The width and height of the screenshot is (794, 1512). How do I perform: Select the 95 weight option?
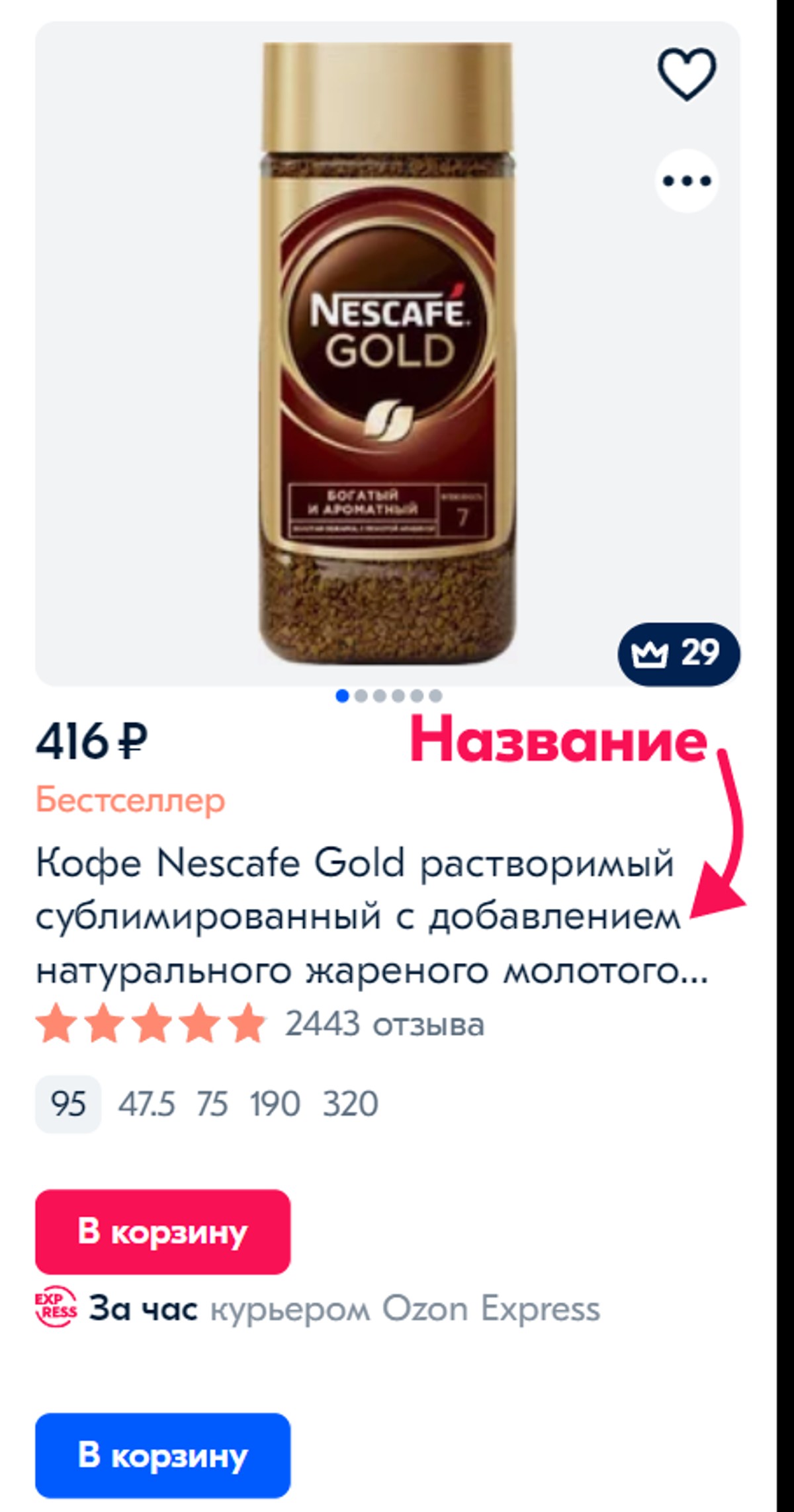68,1104
